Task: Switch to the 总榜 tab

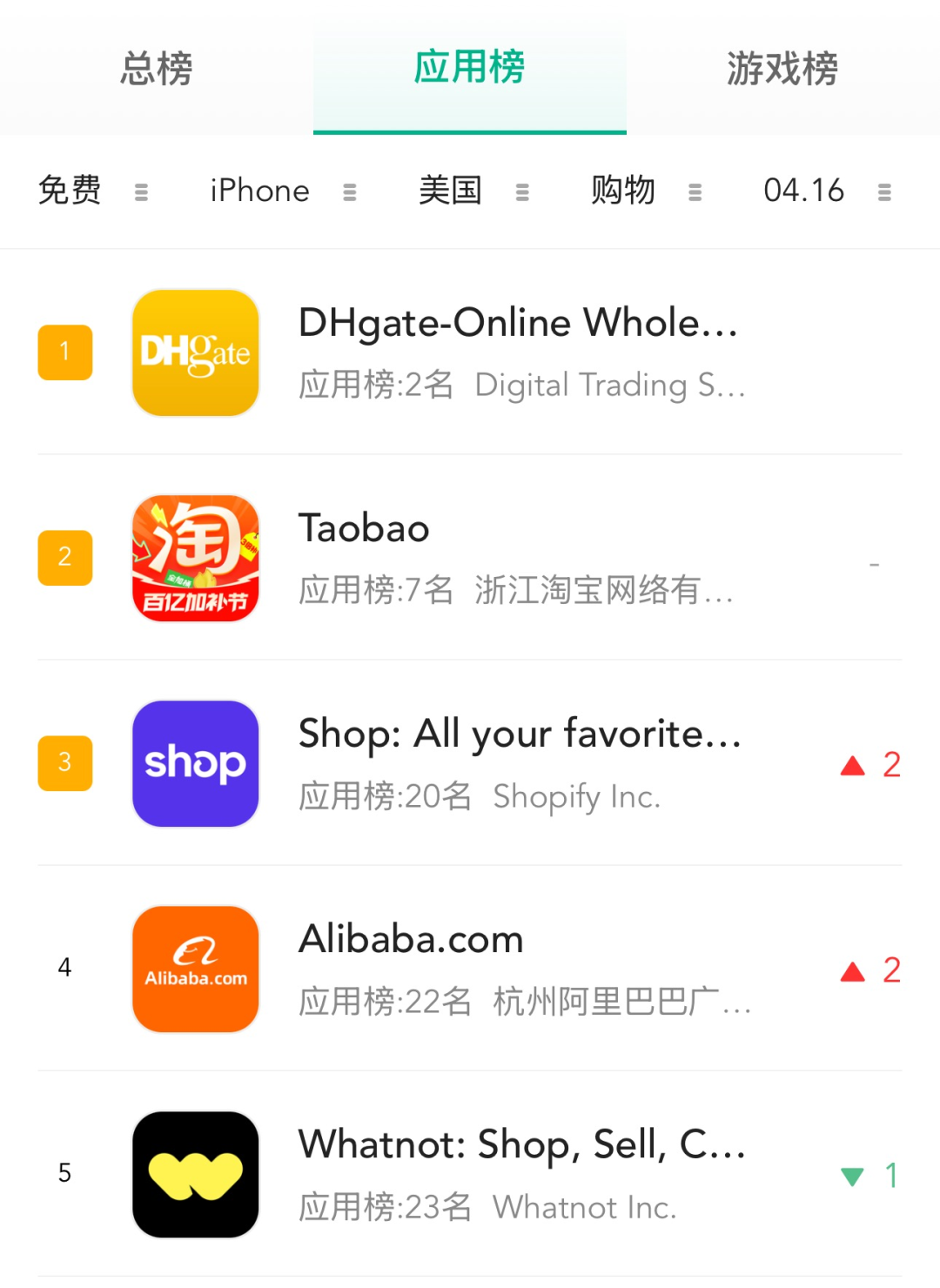Action: [157, 68]
